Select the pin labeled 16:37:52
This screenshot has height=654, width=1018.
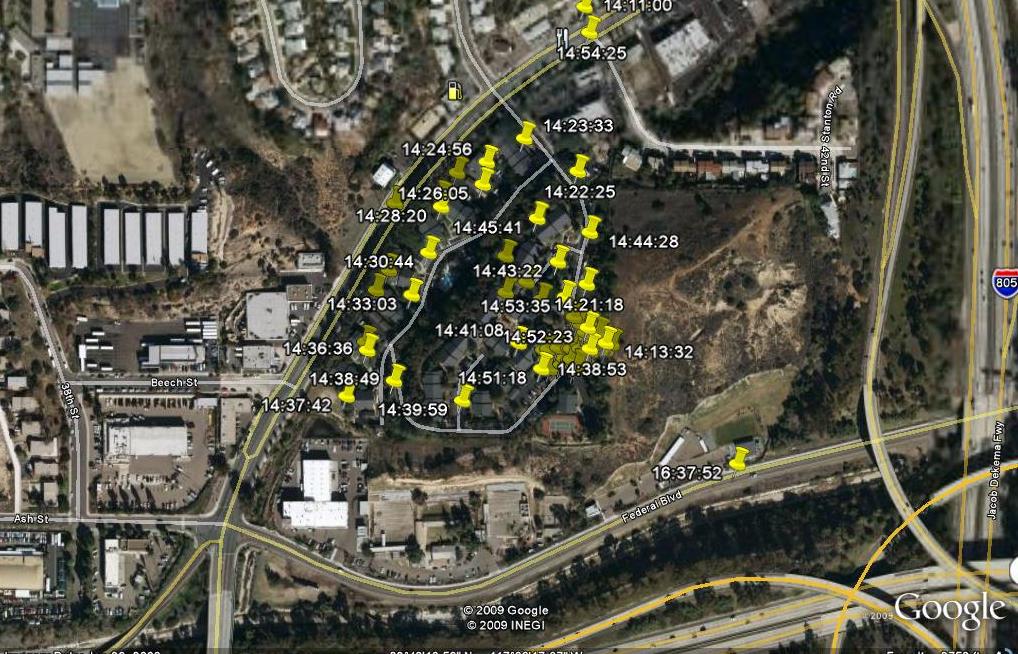tap(739, 459)
